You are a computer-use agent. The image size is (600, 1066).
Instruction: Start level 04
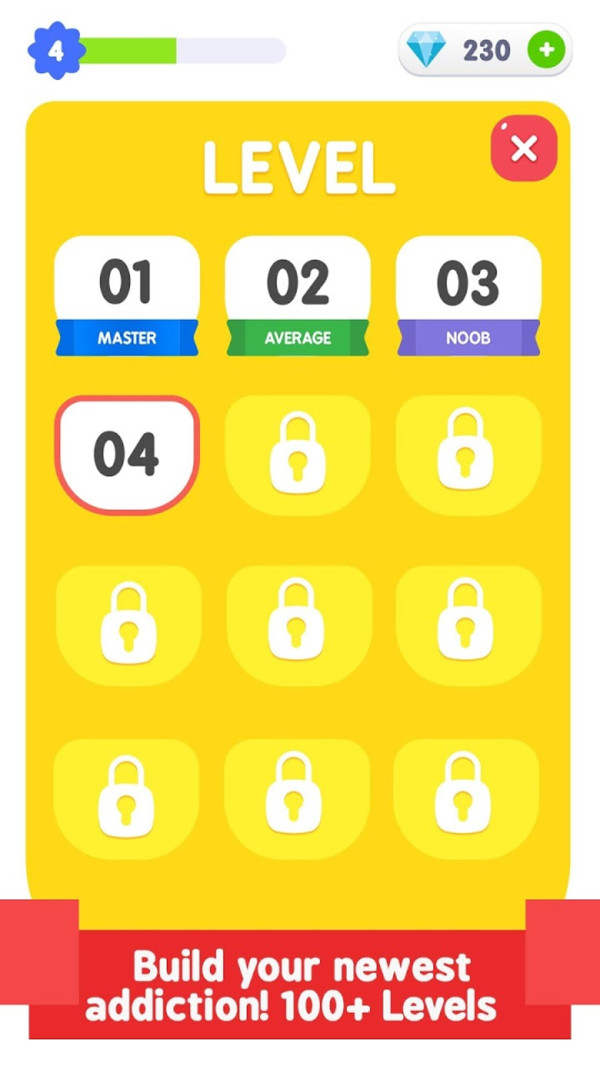point(127,455)
